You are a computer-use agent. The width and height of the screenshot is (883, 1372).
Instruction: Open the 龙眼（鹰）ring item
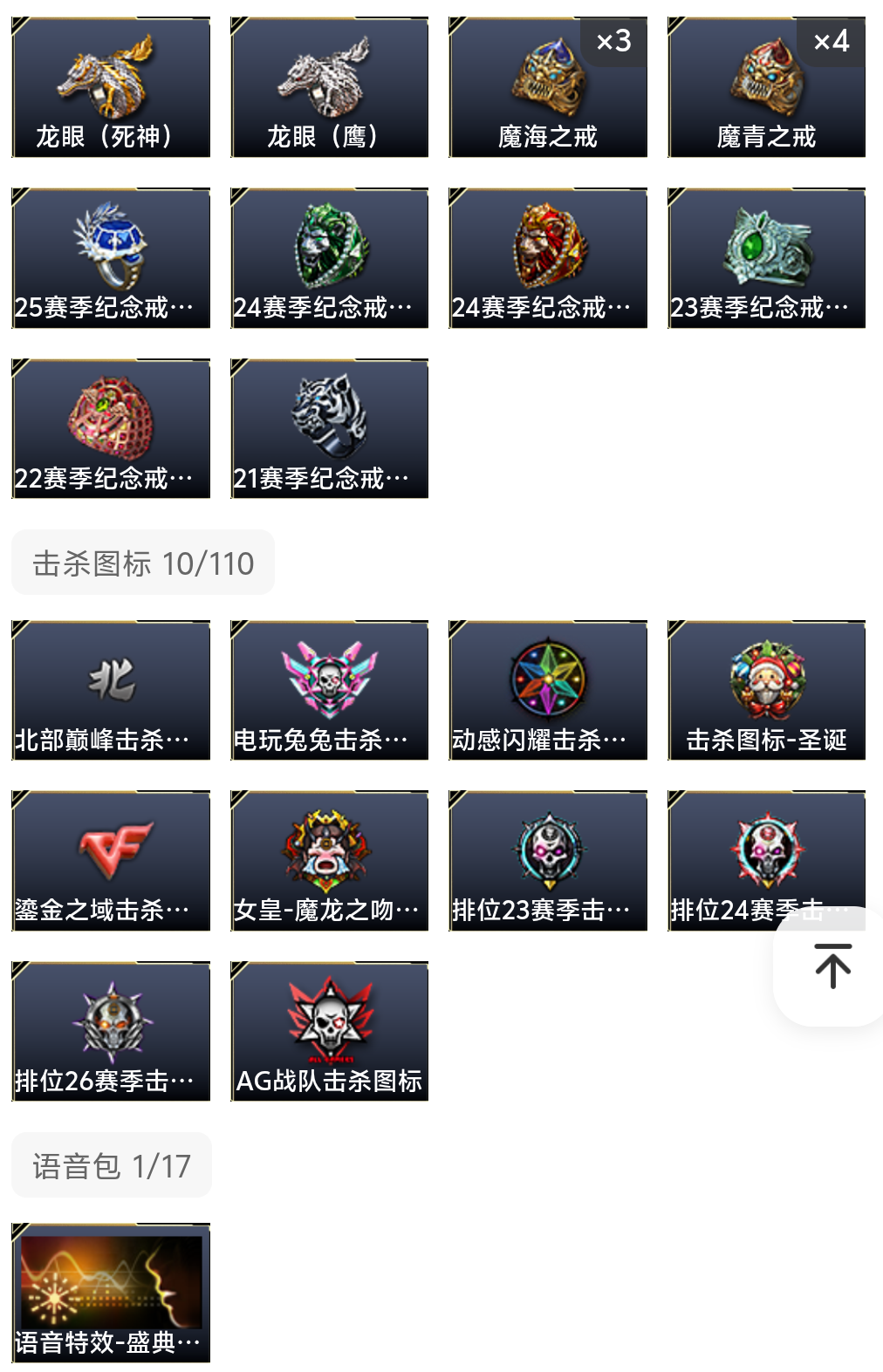pyautogui.click(x=330, y=87)
